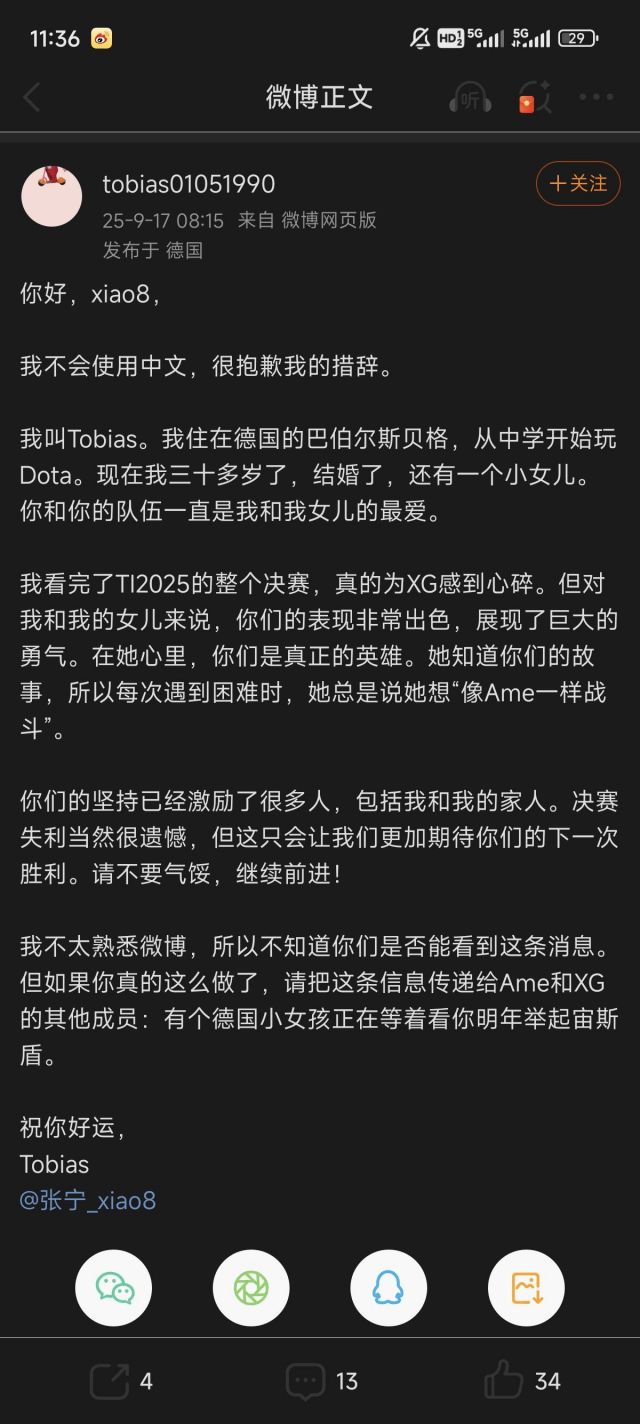Open tobias01051990's profile avatar
The width and height of the screenshot is (640, 1424).
click(52, 196)
